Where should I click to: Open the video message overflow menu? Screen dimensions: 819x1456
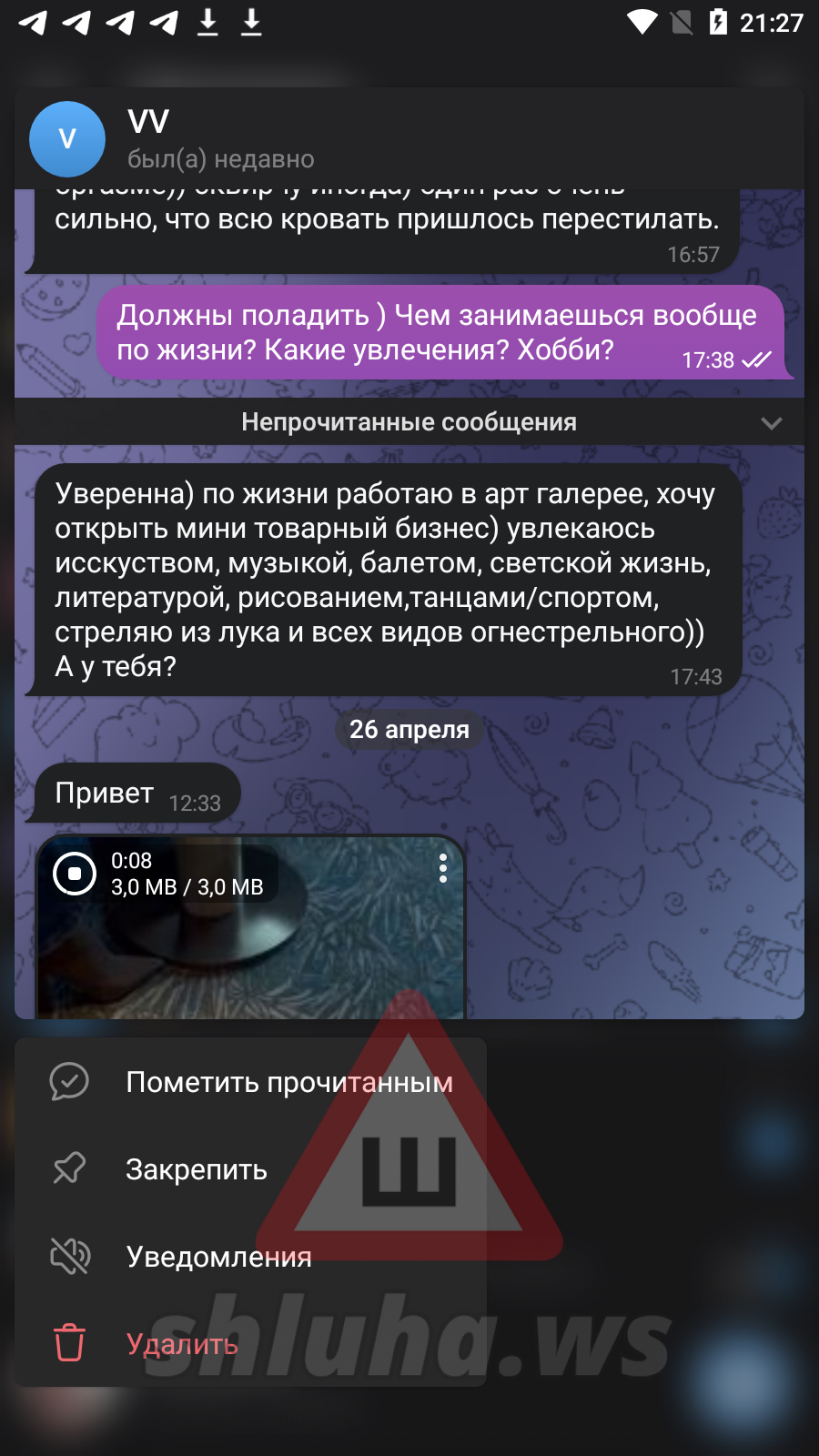tap(443, 868)
